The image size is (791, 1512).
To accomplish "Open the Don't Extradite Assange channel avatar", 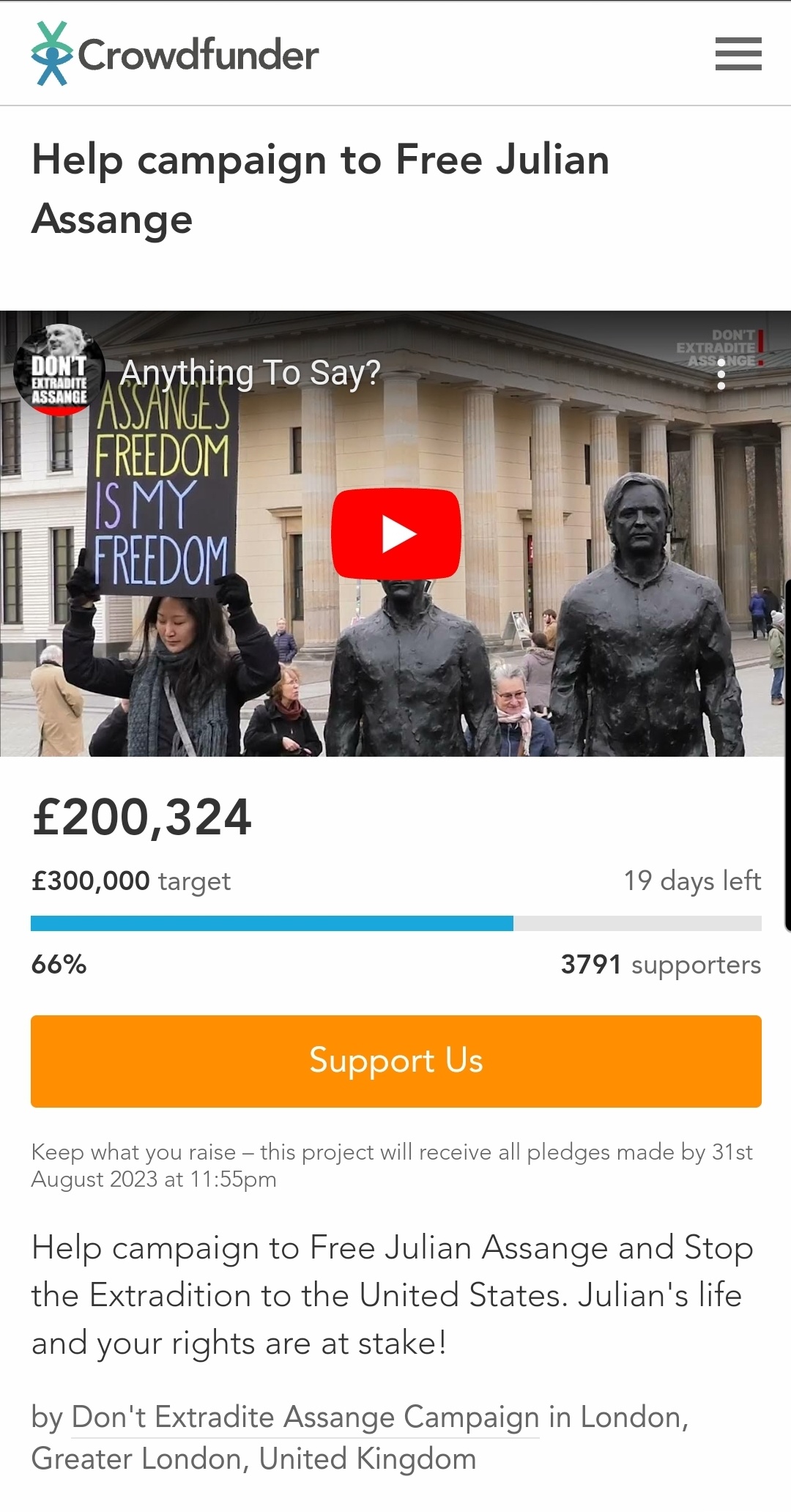I will pyautogui.click(x=59, y=370).
